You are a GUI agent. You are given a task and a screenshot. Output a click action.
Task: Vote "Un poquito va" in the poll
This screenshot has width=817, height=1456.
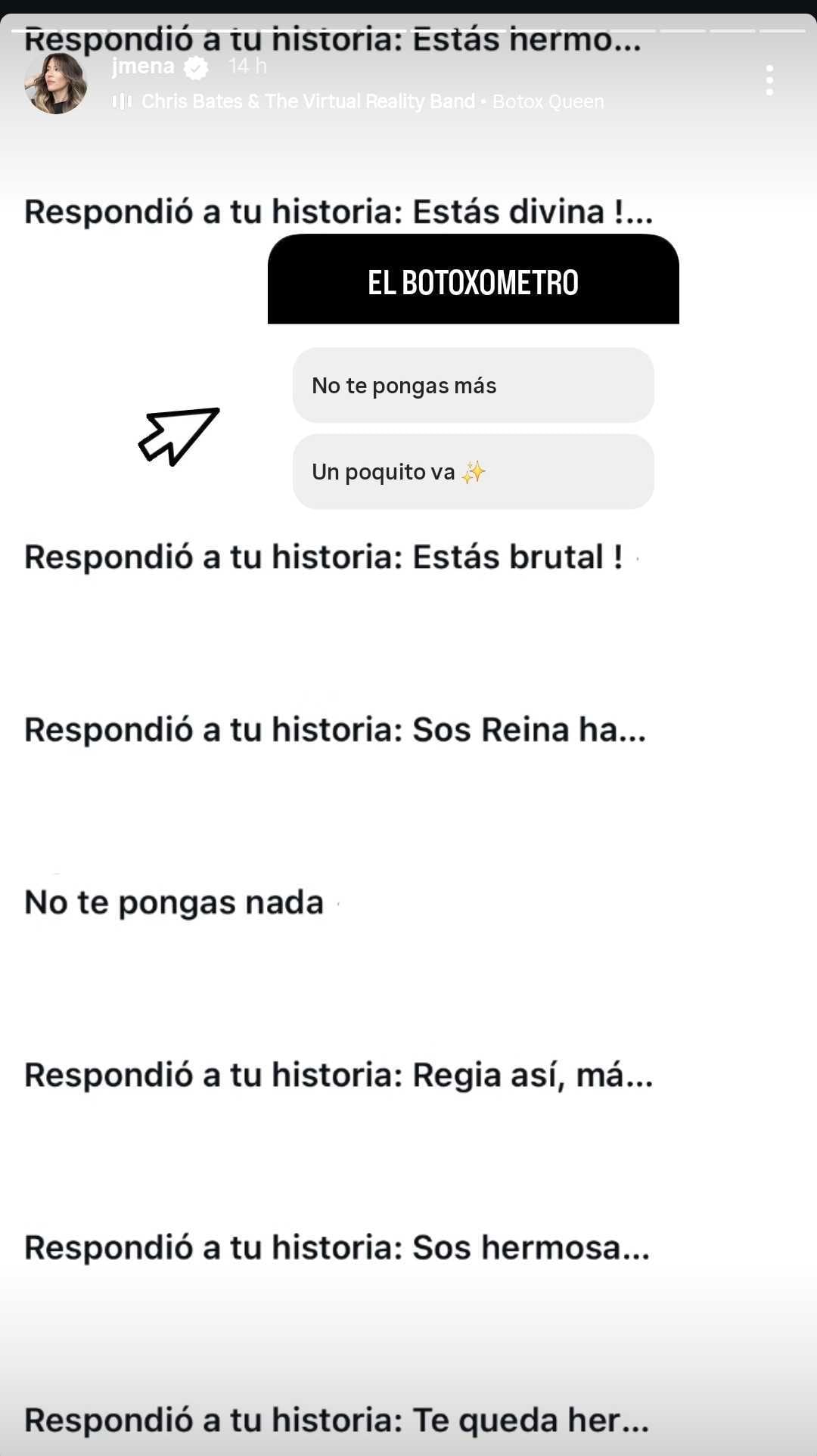tap(473, 472)
